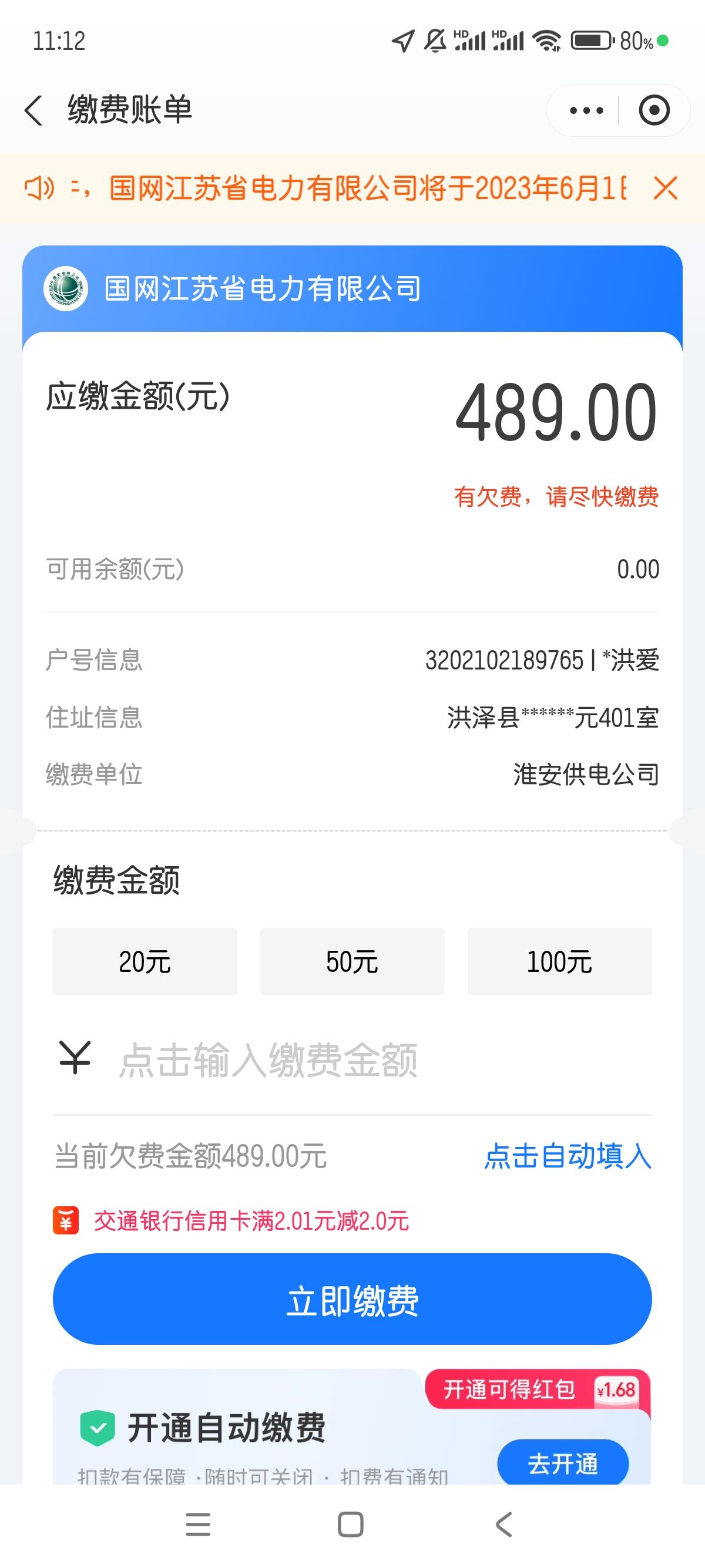This screenshot has height=1568, width=705.
Task: Auto-fill amount with 点击自动填入
Action: point(568,1155)
